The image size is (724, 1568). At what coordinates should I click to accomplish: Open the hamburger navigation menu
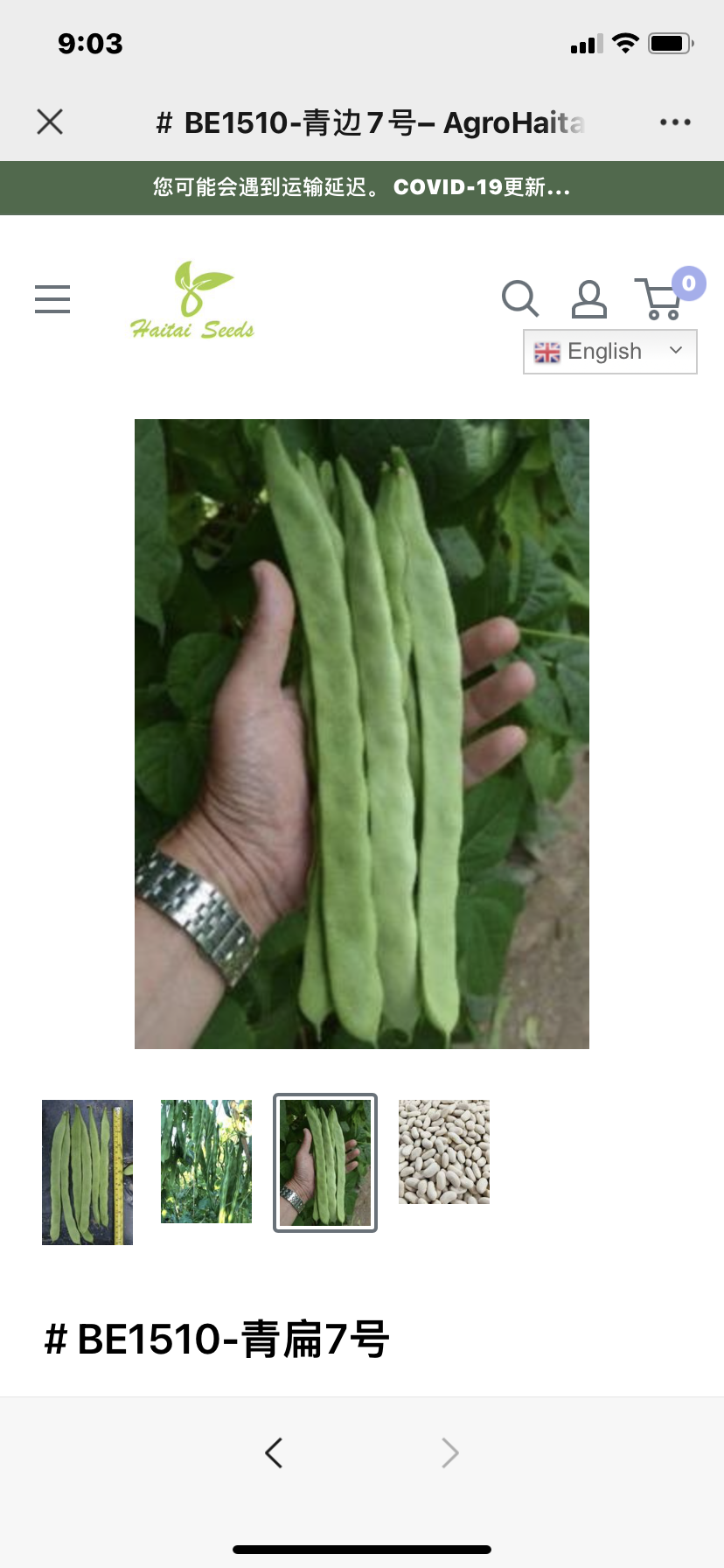coord(52,299)
